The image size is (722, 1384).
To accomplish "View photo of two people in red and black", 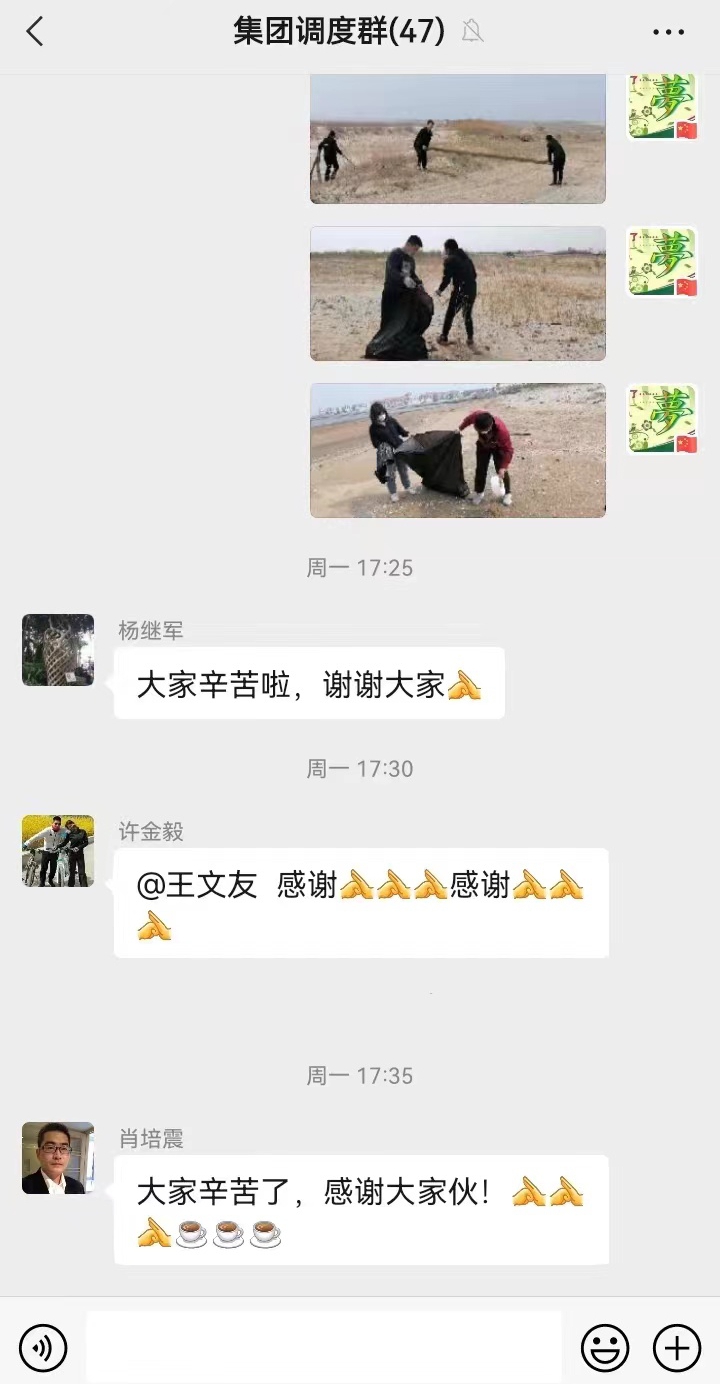I will click(457, 450).
